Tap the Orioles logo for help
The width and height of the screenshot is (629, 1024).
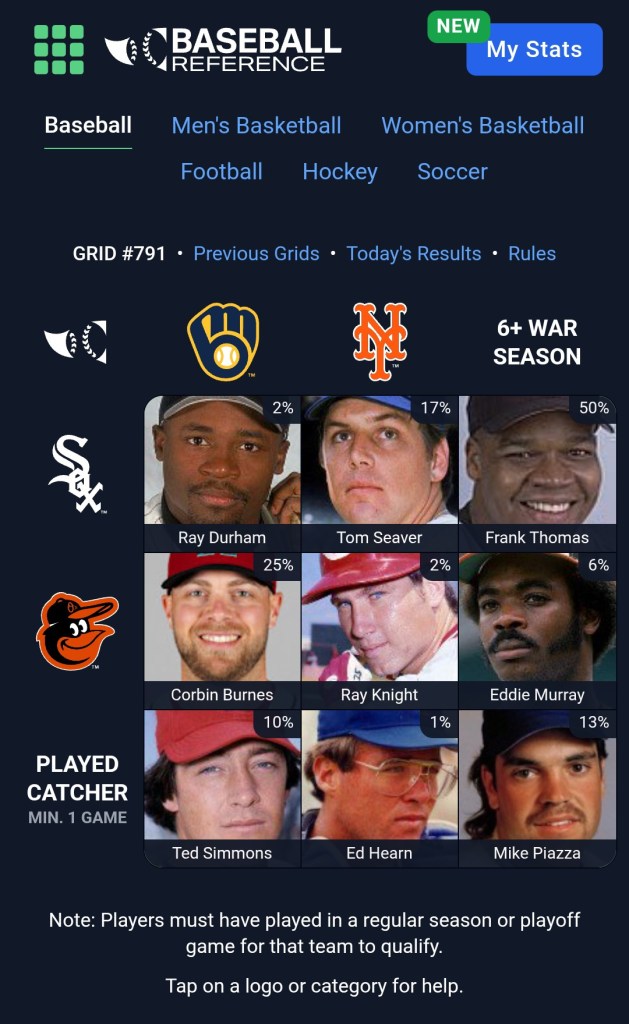[x=77, y=631]
